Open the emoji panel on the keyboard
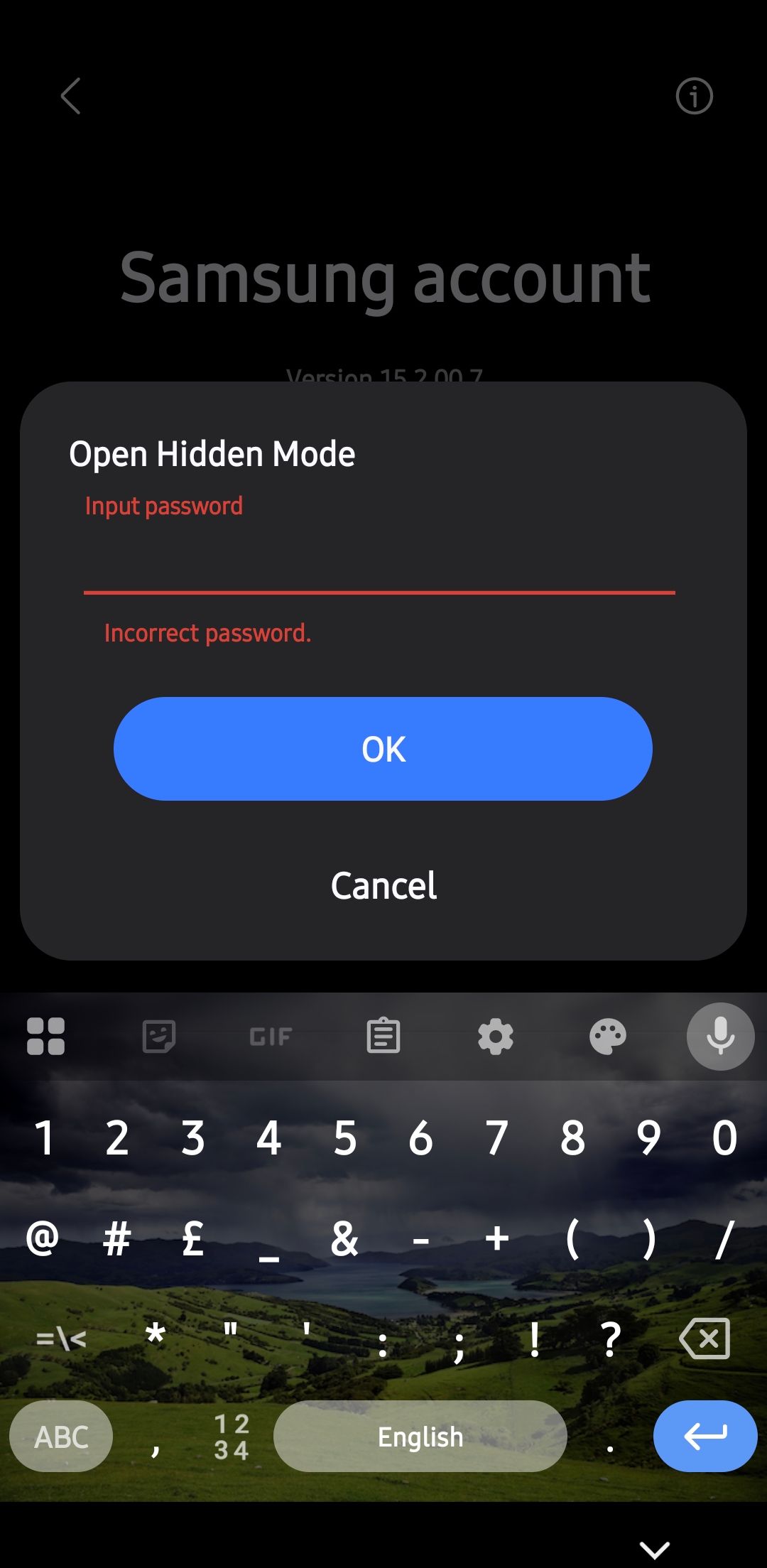 click(158, 1036)
